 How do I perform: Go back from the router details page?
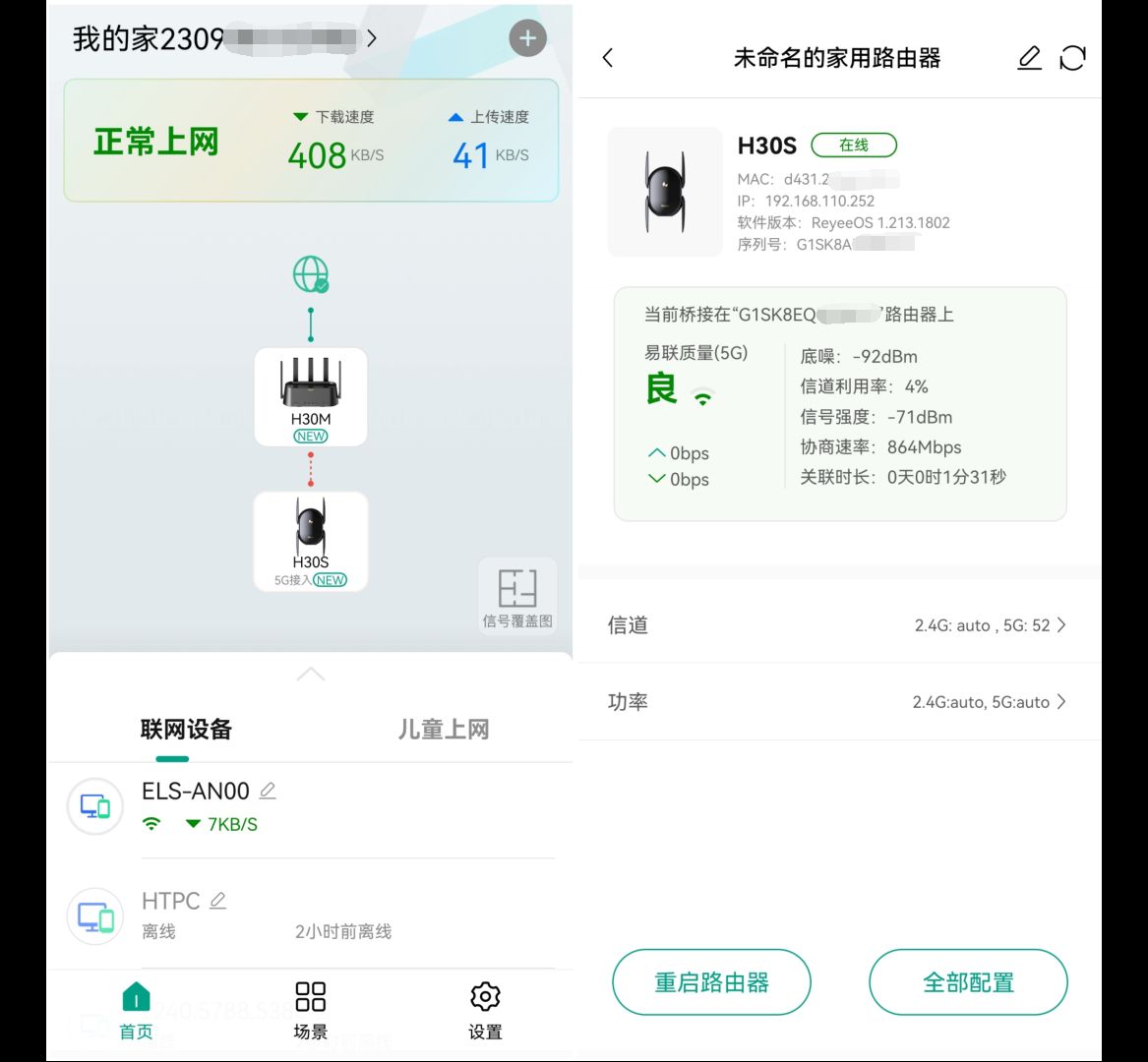click(608, 58)
